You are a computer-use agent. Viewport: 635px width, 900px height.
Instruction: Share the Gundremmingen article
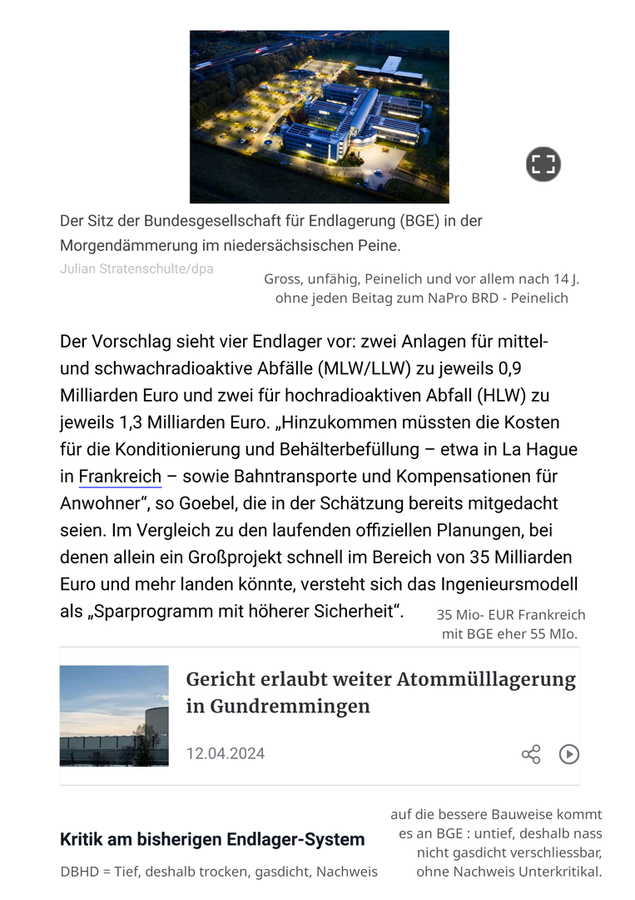[x=531, y=754]
